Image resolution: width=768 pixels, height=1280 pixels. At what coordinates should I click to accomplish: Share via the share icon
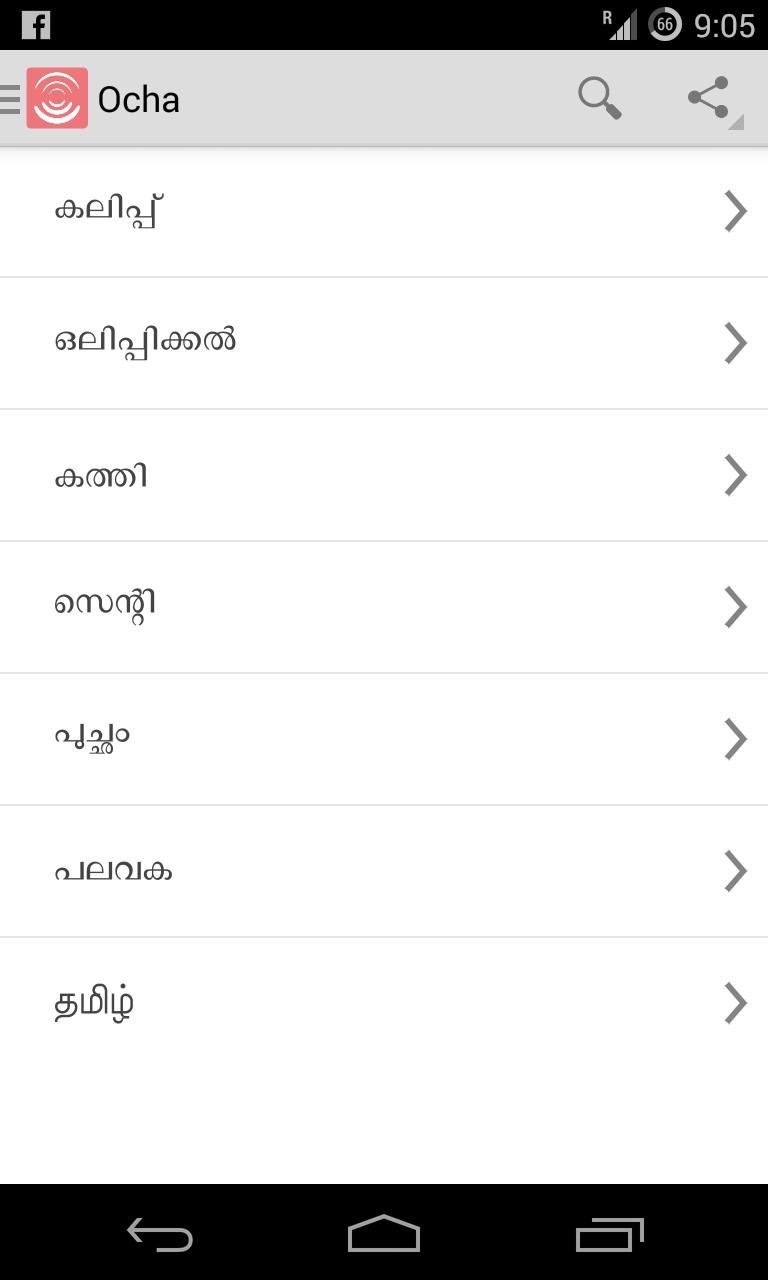pos(709,99)
